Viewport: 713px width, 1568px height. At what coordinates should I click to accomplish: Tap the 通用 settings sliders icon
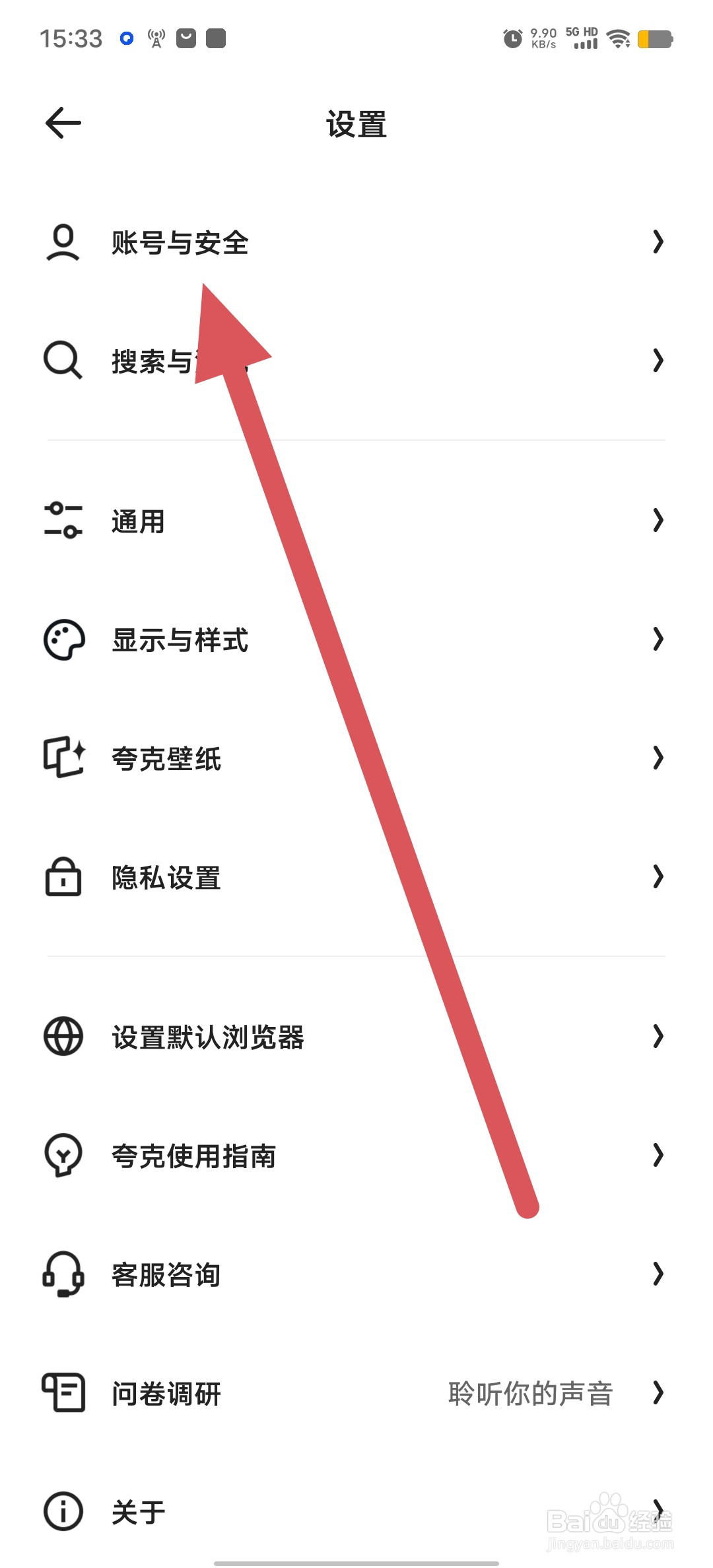tap(63, 521)
